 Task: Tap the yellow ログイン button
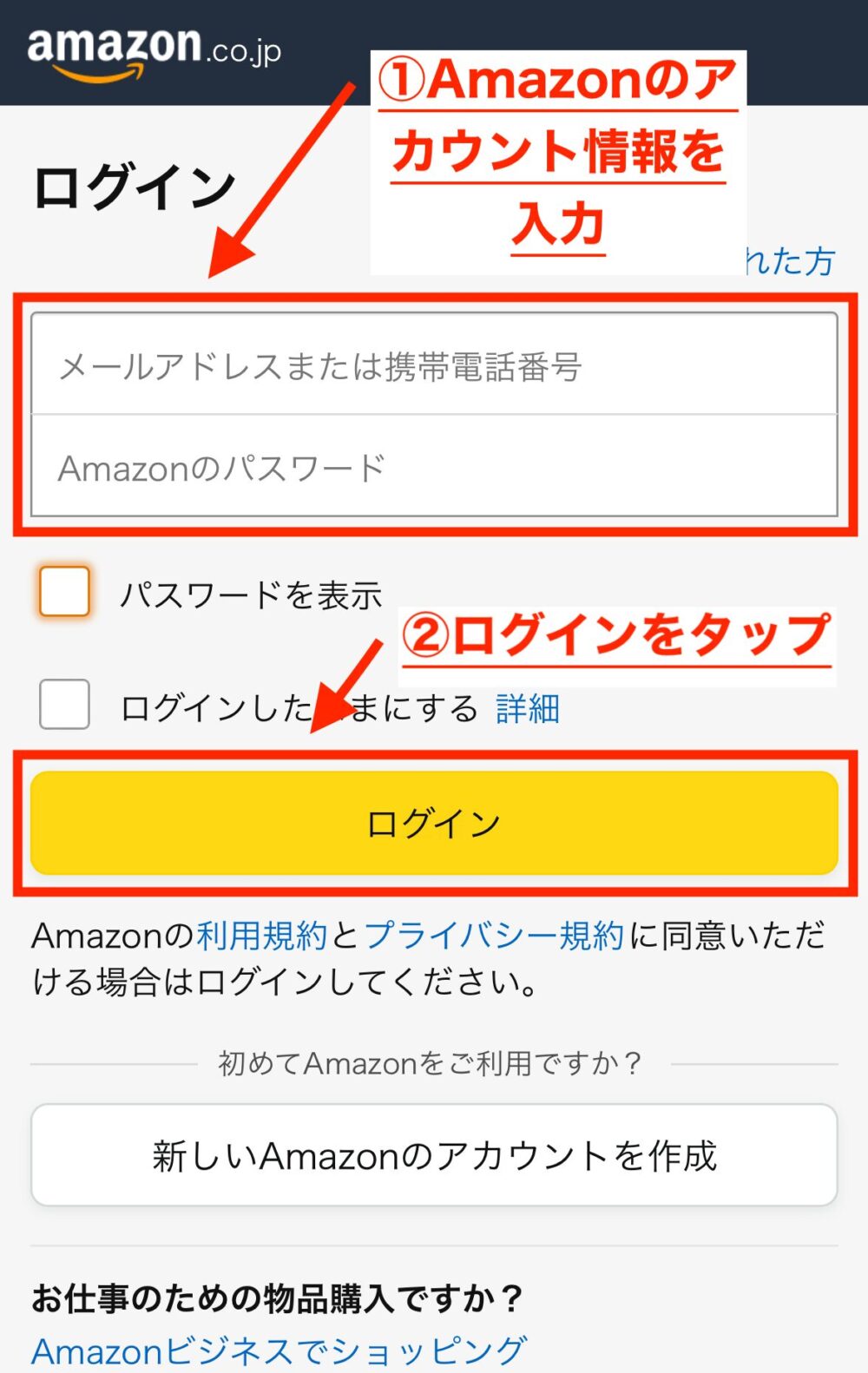click(x=434, y=822)
